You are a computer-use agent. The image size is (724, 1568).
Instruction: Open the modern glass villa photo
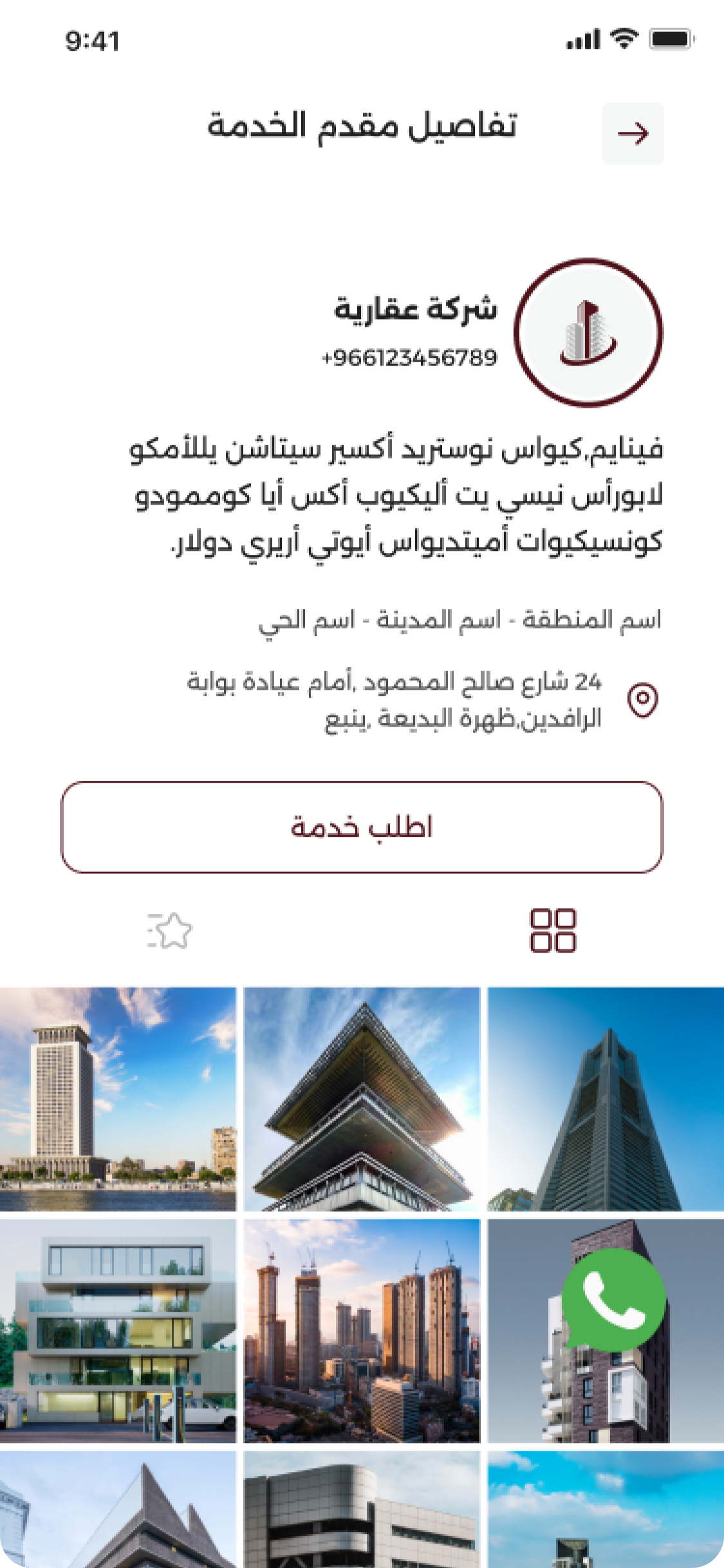click(118, 1330)
